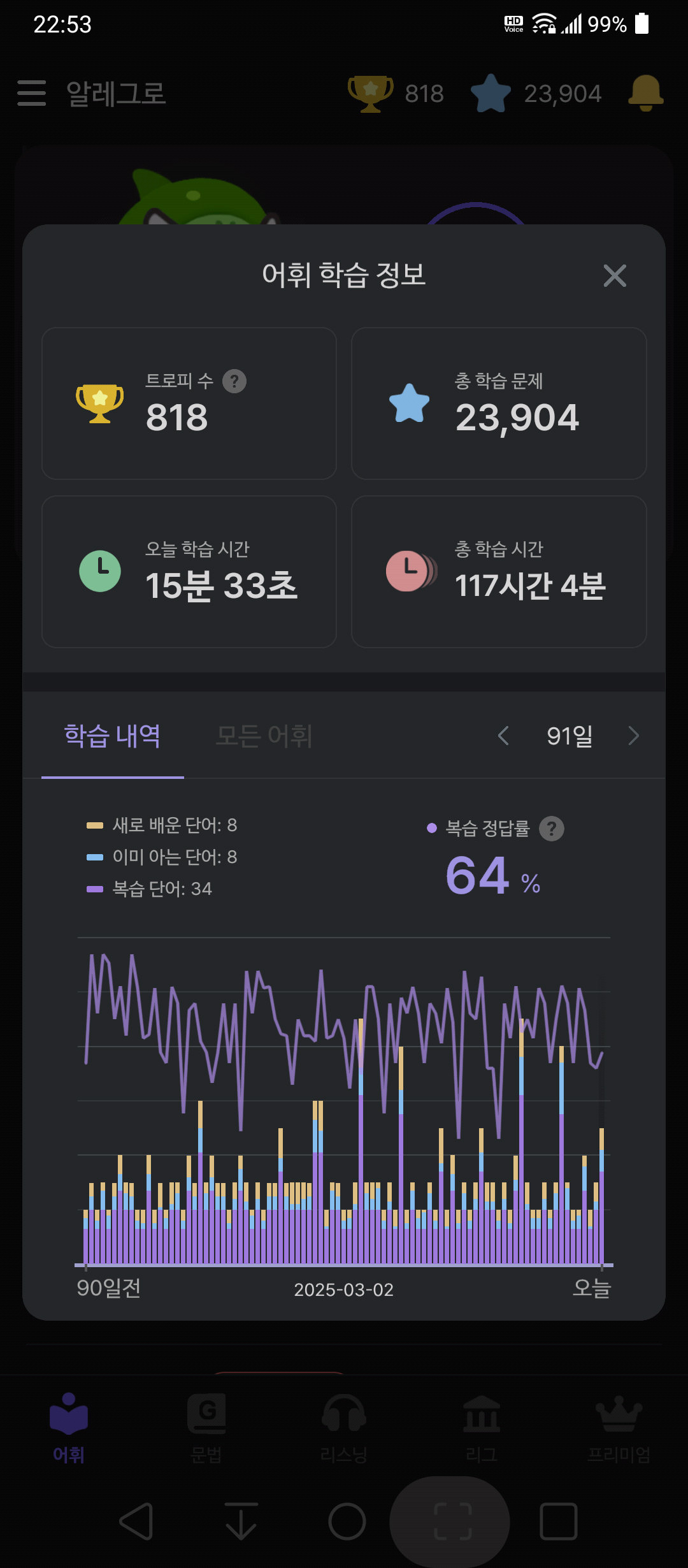688x1568 pixels.
Task: Switch to the 모든 어휘 tab
Action: tap(264, 736)
